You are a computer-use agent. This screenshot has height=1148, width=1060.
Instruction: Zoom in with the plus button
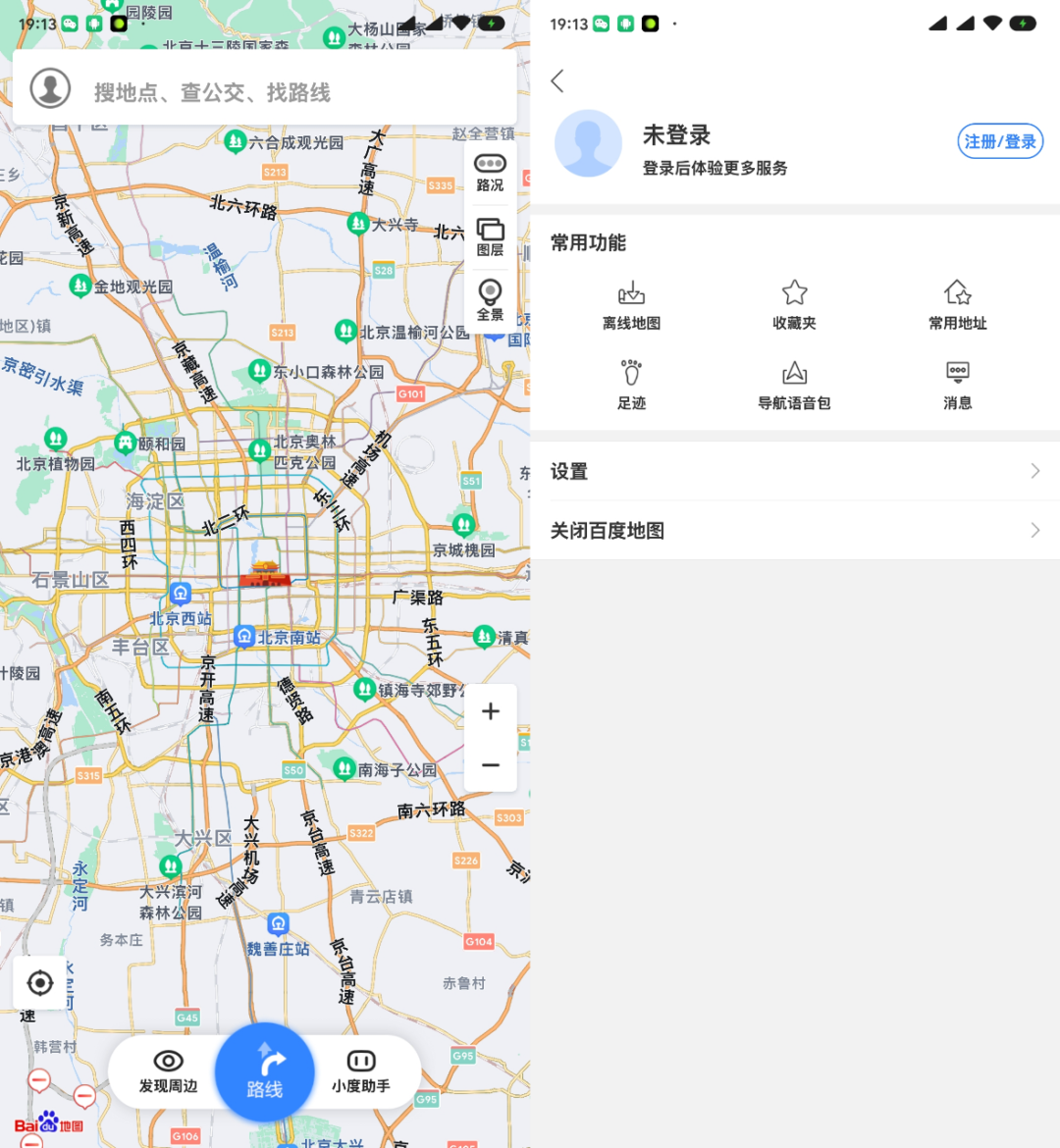[491, 711]
